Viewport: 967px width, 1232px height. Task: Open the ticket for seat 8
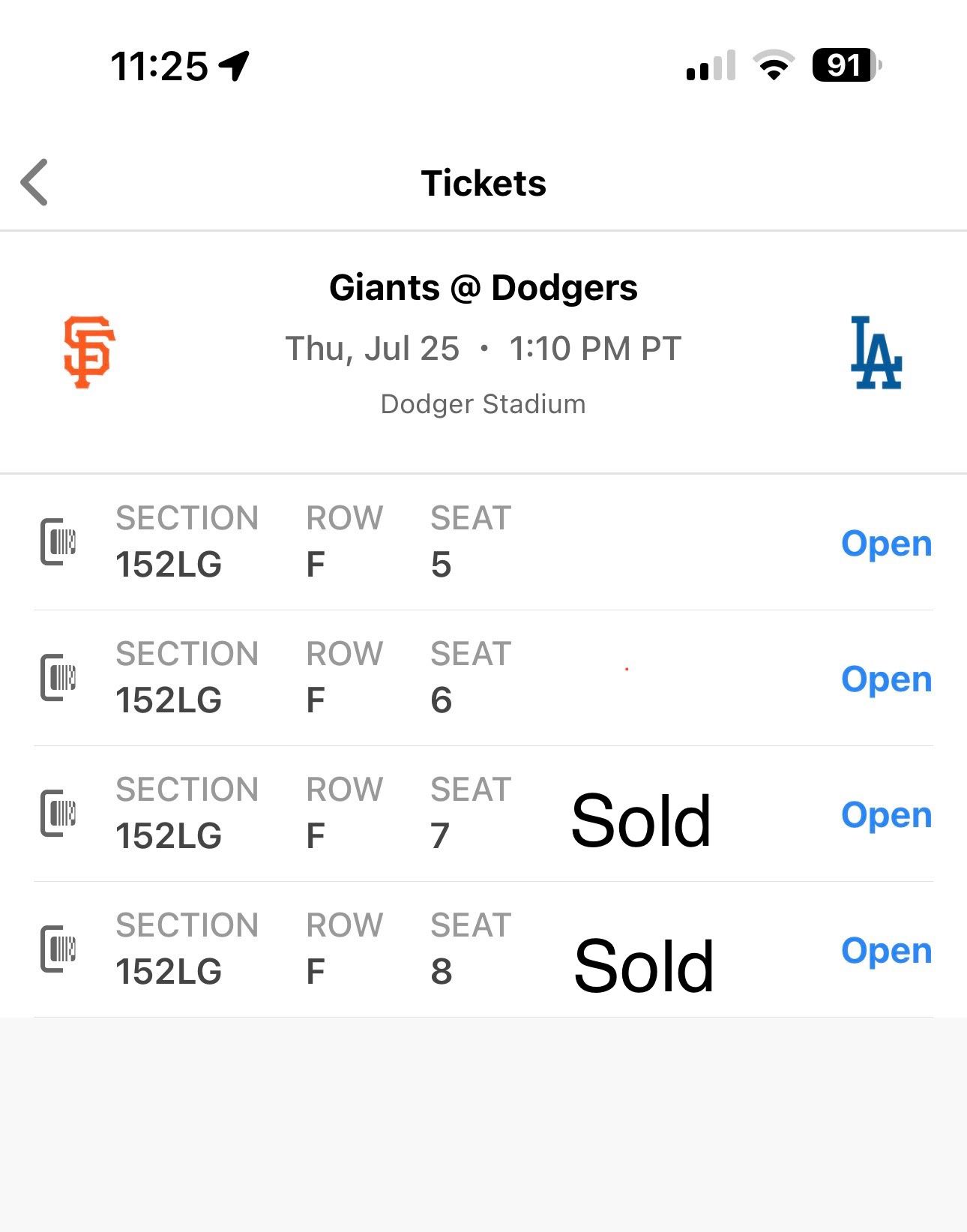click(x=887, y=951)
